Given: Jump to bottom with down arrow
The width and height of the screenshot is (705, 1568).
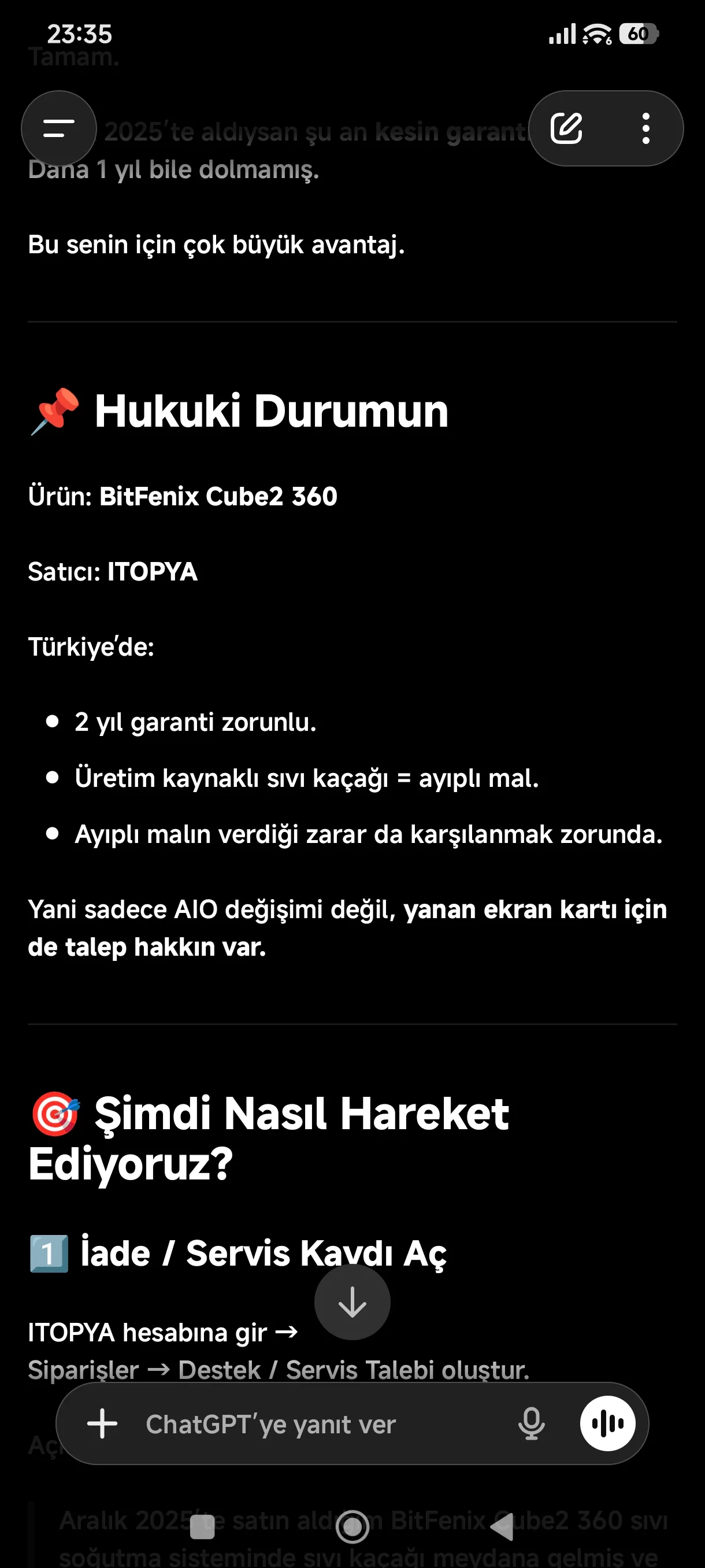Looking at the screenshot, I should (352, 1303).
